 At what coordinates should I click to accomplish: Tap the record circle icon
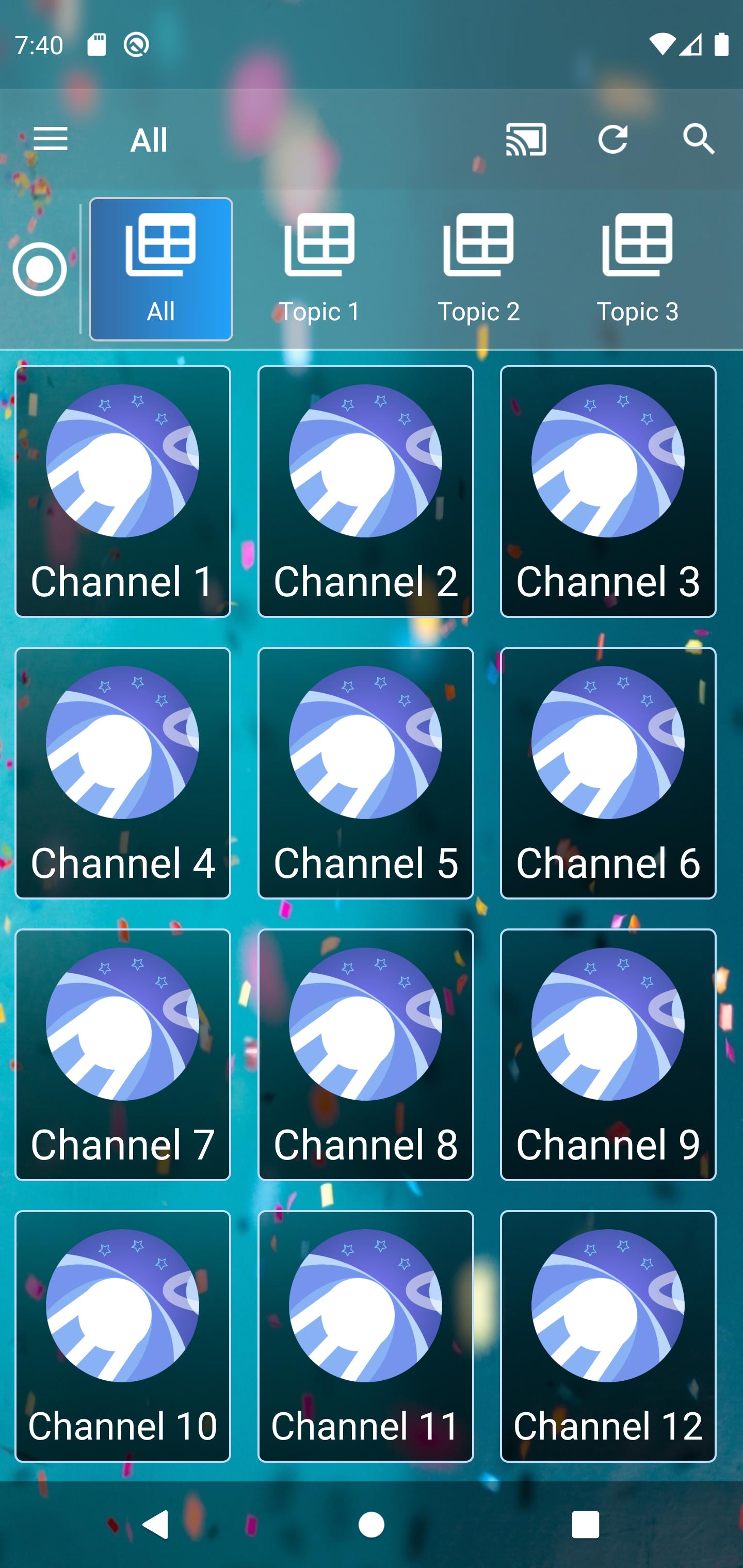pos(40,269)
